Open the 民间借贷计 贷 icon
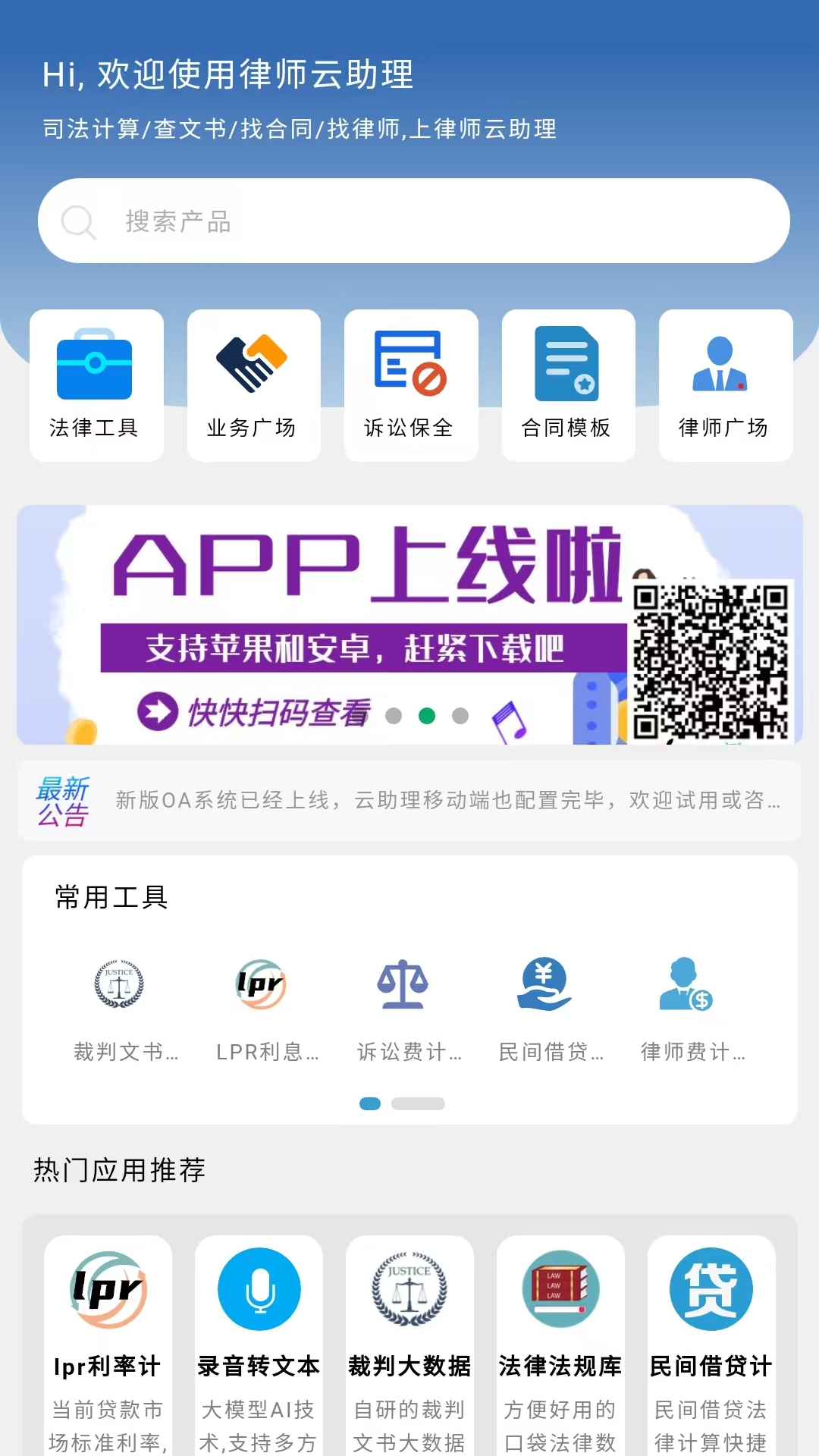The image size is (819, 1456). (711, 1289)
